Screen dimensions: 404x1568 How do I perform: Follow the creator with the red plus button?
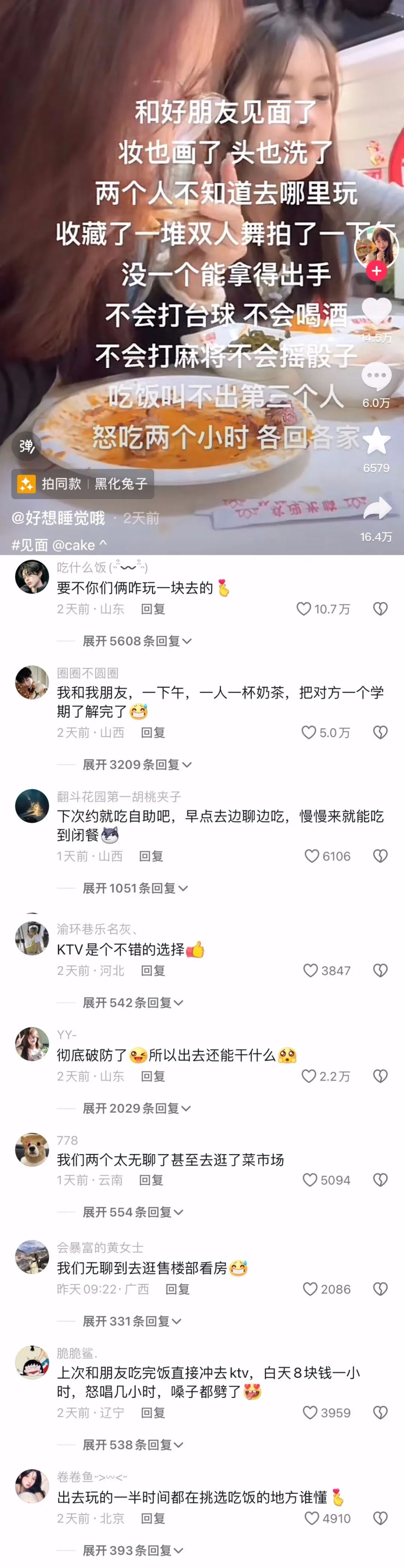376,271
